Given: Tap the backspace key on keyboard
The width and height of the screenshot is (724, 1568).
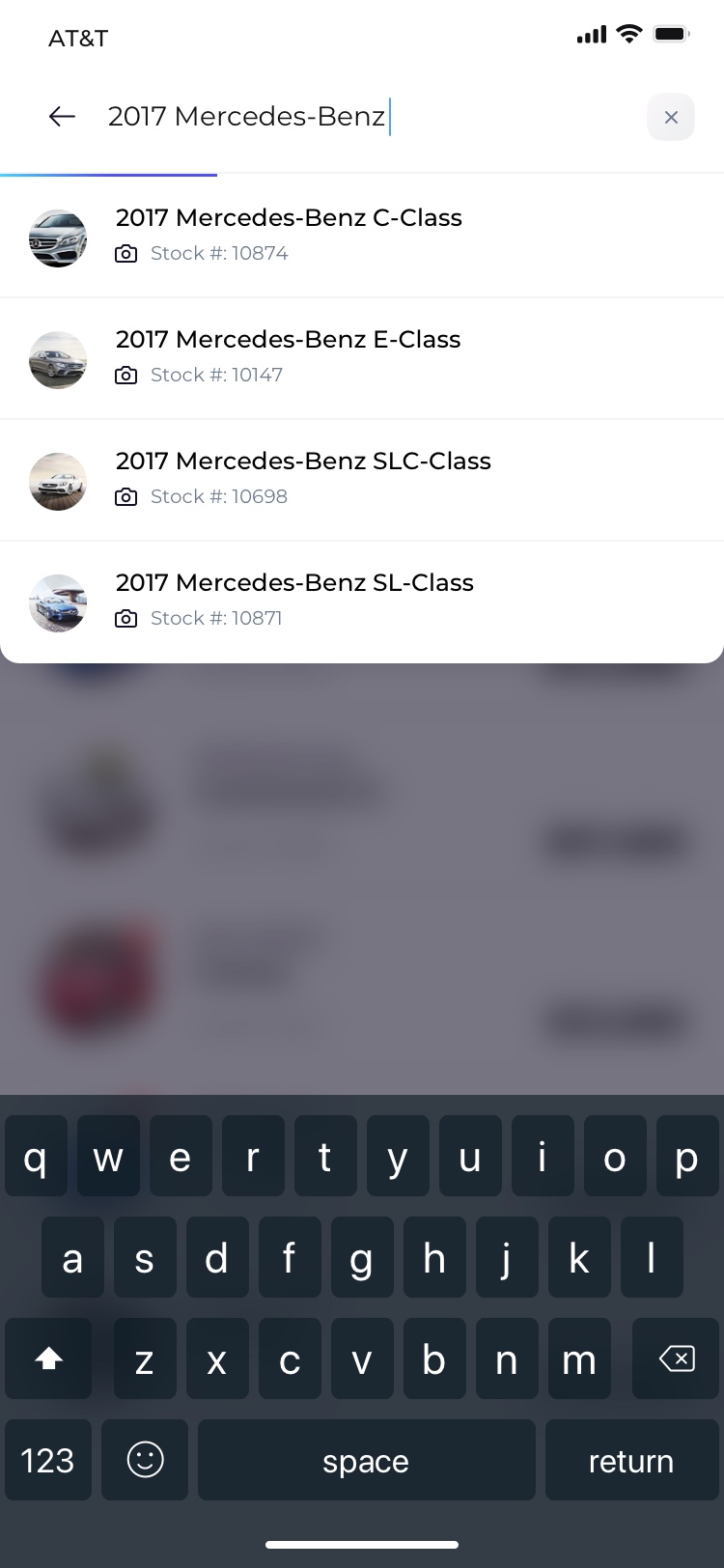Looking at the screenshot, I should point(676,1358).
